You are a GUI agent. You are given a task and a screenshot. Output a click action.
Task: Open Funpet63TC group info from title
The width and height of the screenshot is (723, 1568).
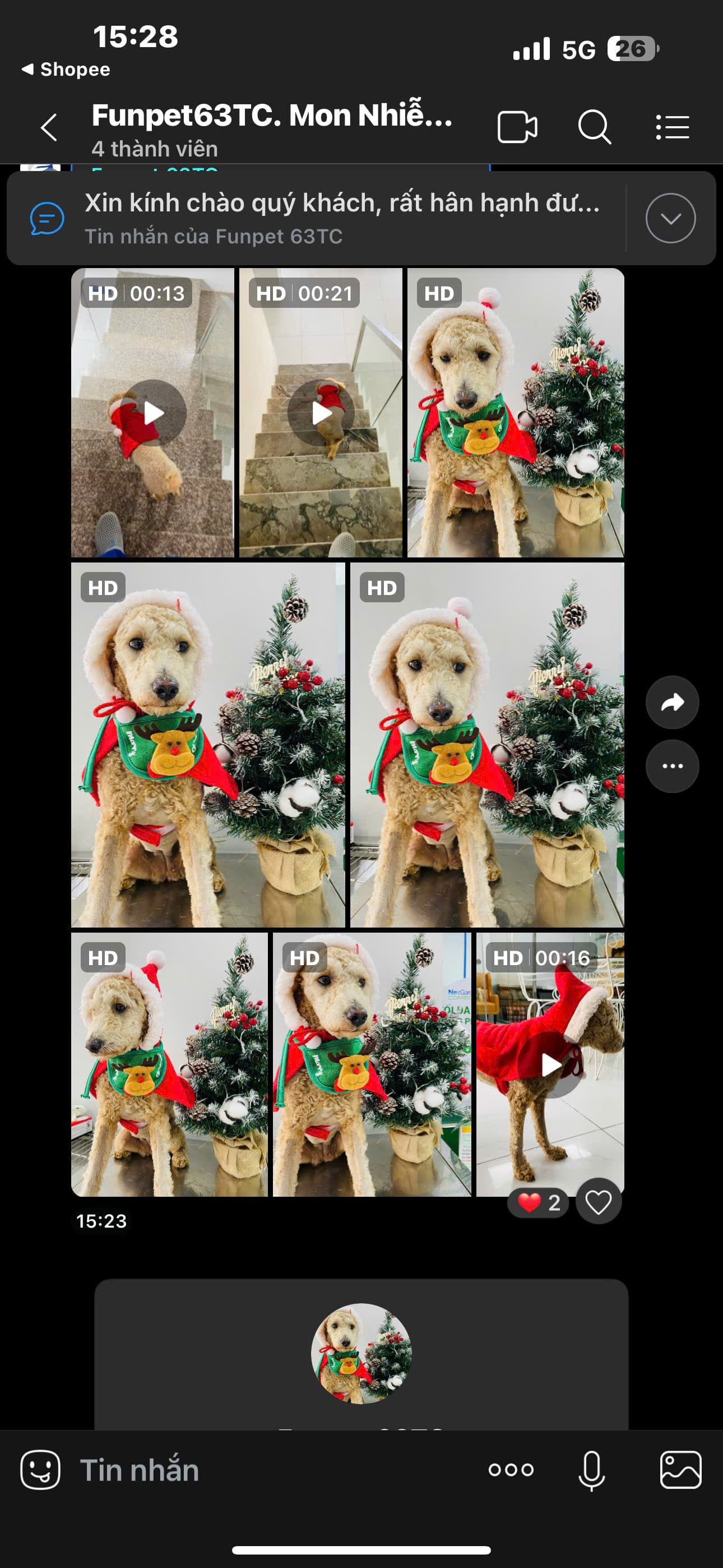(x=272, y=128)
